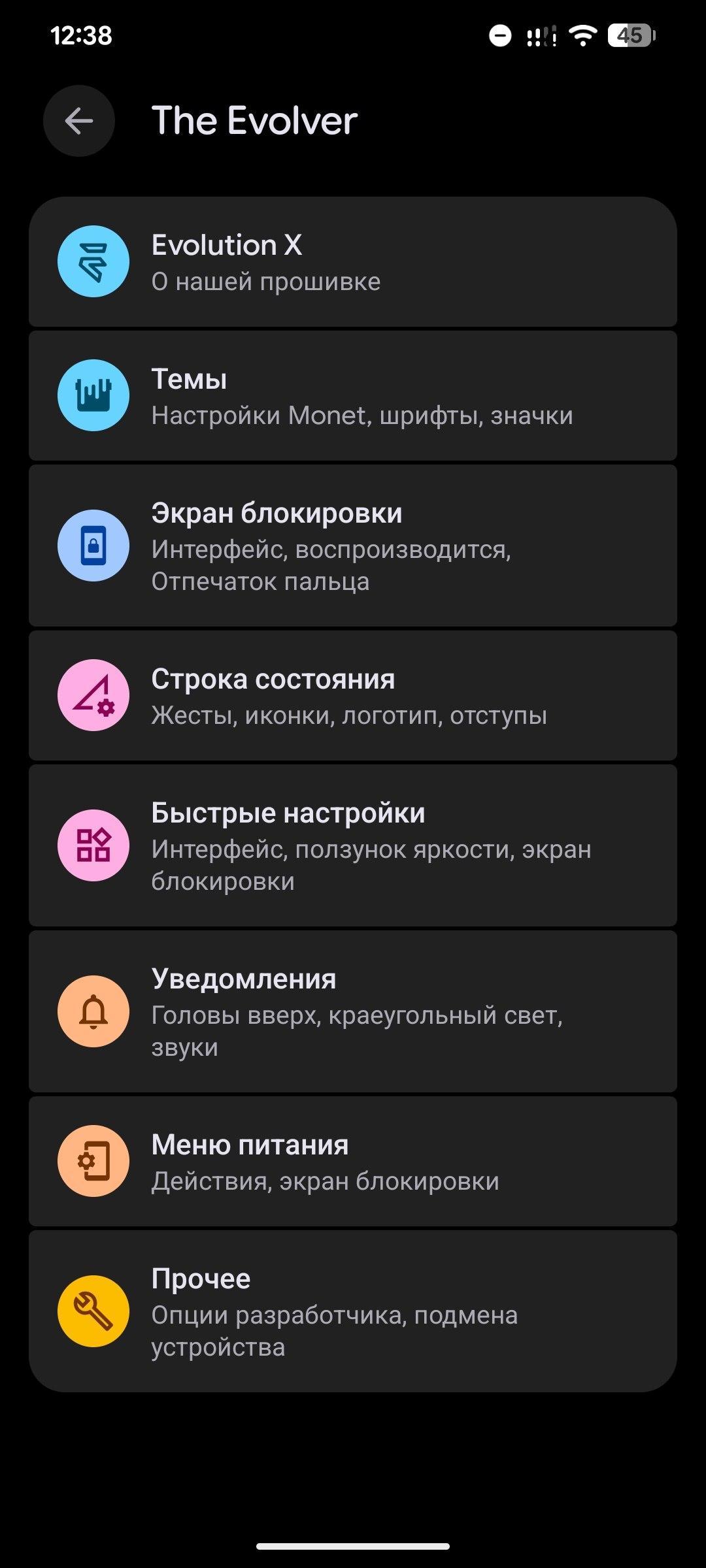This screenshot has width=706, height=1568.
Task: Open Evolution X about firmware row
Action: (x=353, y=262)
